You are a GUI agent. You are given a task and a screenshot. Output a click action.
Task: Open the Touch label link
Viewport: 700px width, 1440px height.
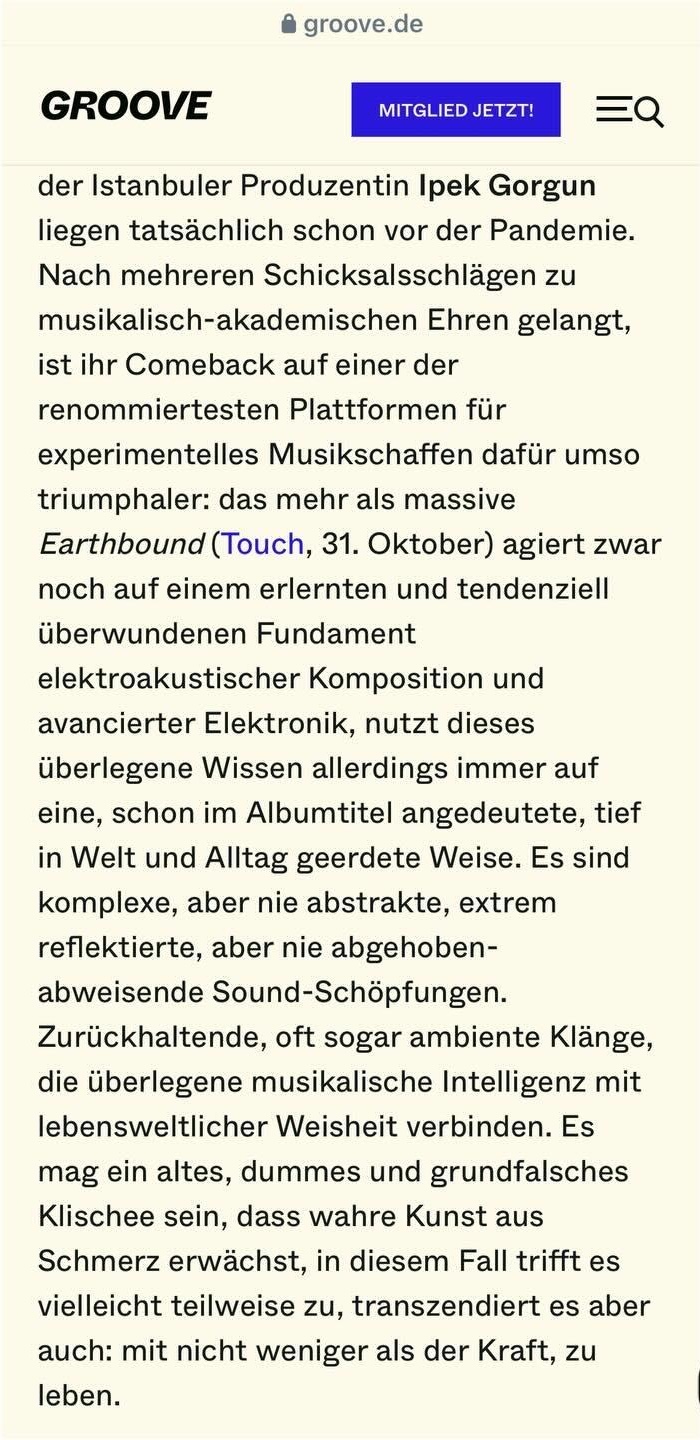(262, 544)
